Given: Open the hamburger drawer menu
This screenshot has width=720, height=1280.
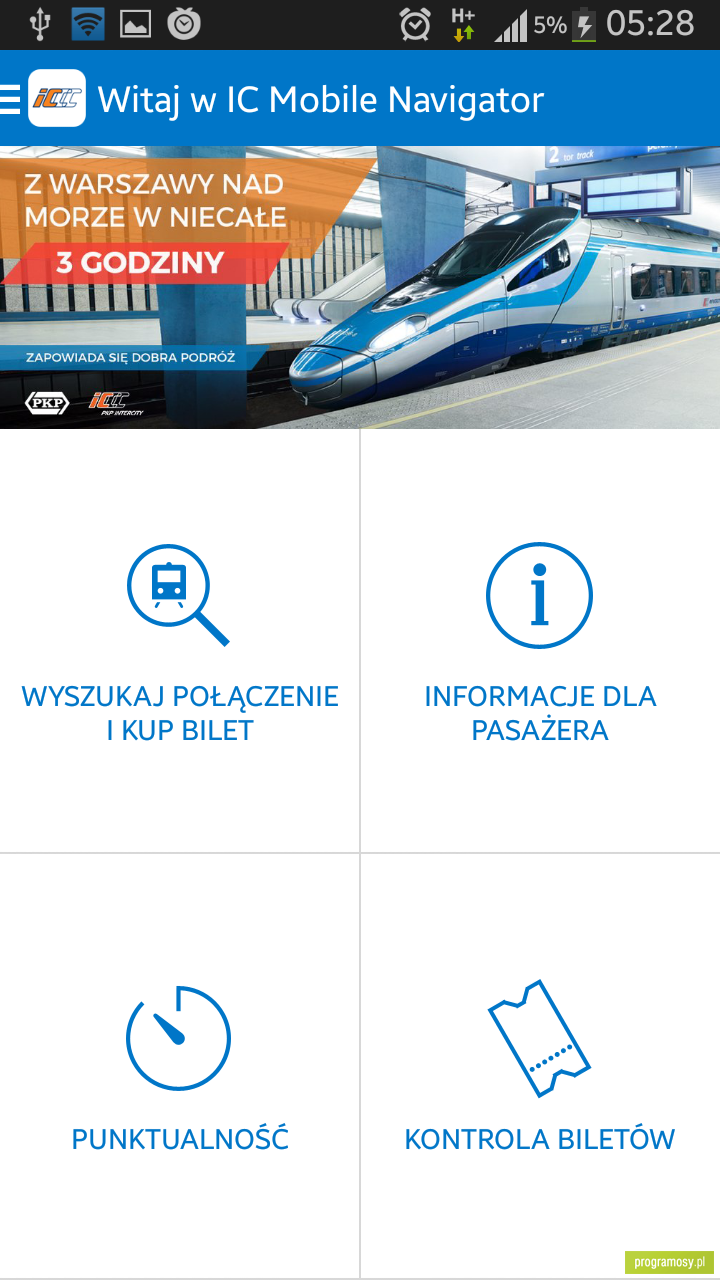Looking at the screenshot, I should (x=10, y=98).
